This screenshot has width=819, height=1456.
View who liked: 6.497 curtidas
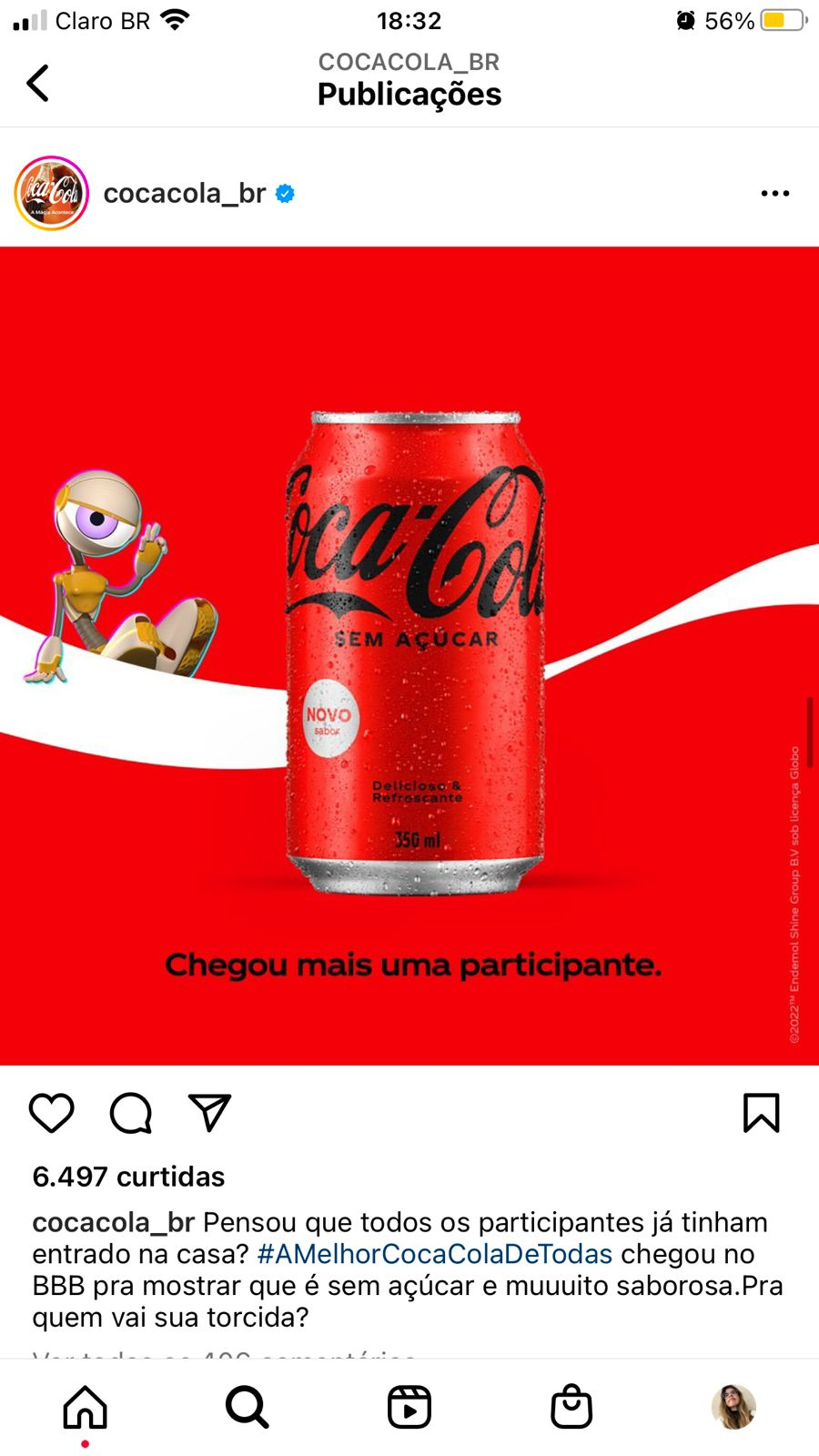[x=128, y=1177]
